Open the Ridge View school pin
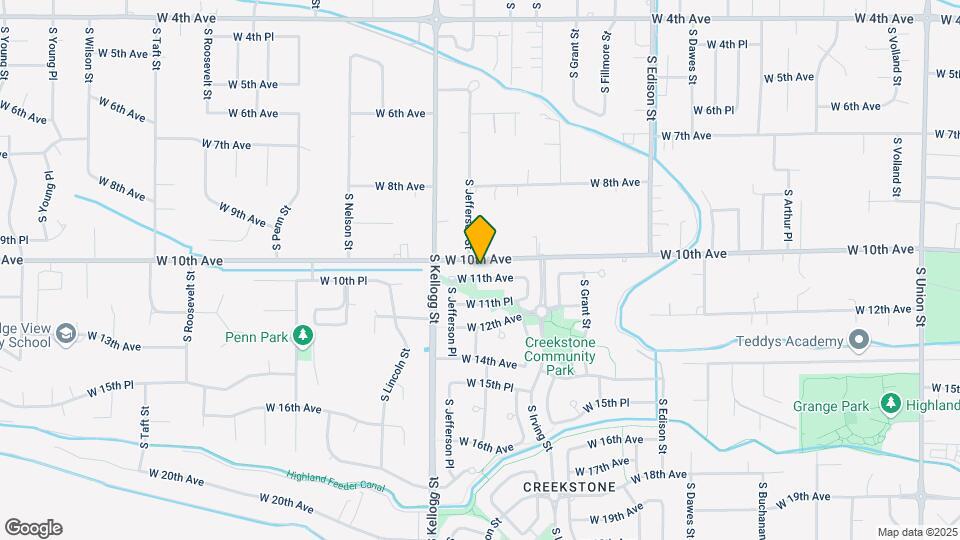This screenshot has height=540, width=960. 66,332
